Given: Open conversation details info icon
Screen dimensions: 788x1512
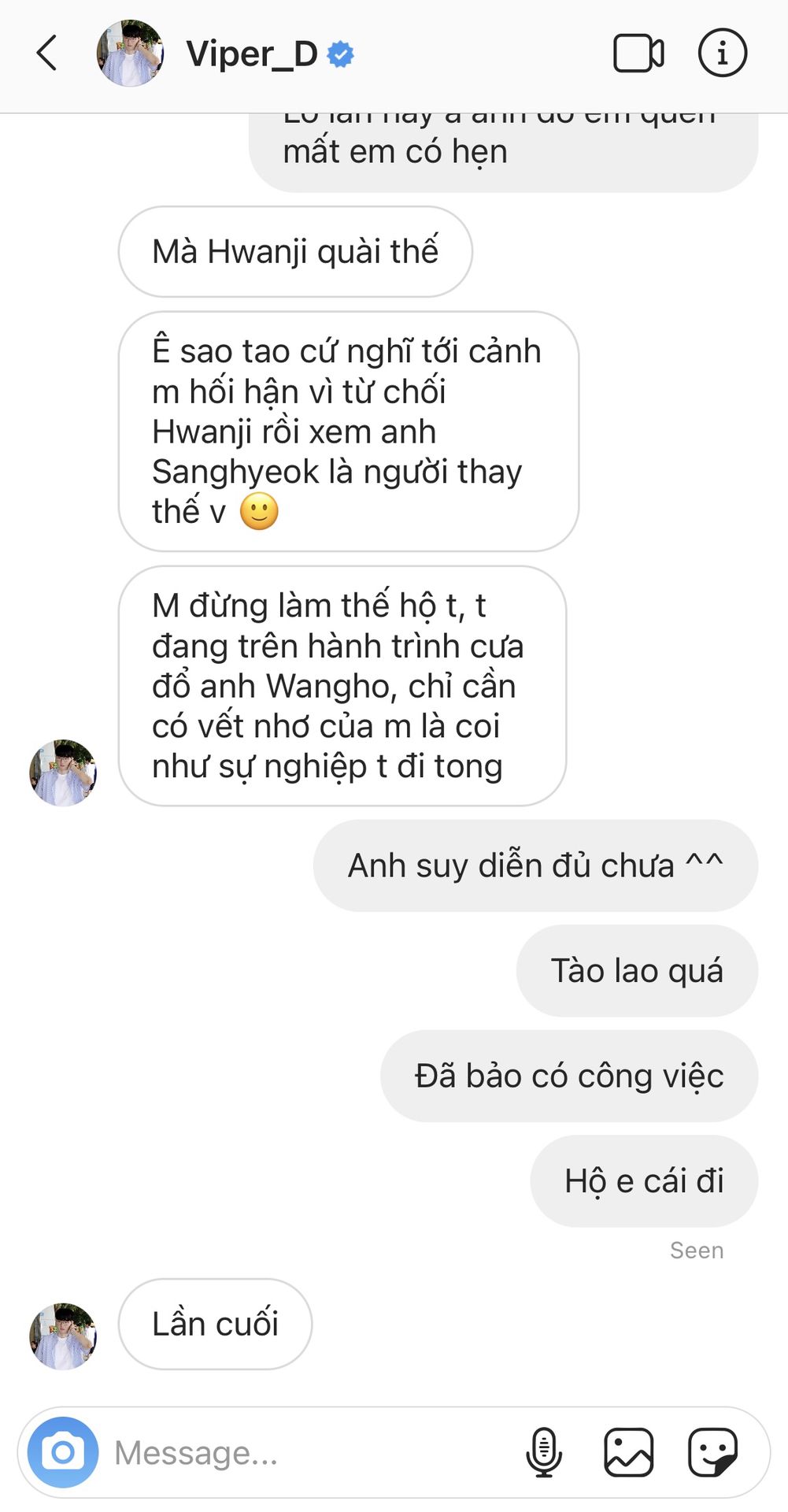Looking at the screenshot, I should (722, 54).
